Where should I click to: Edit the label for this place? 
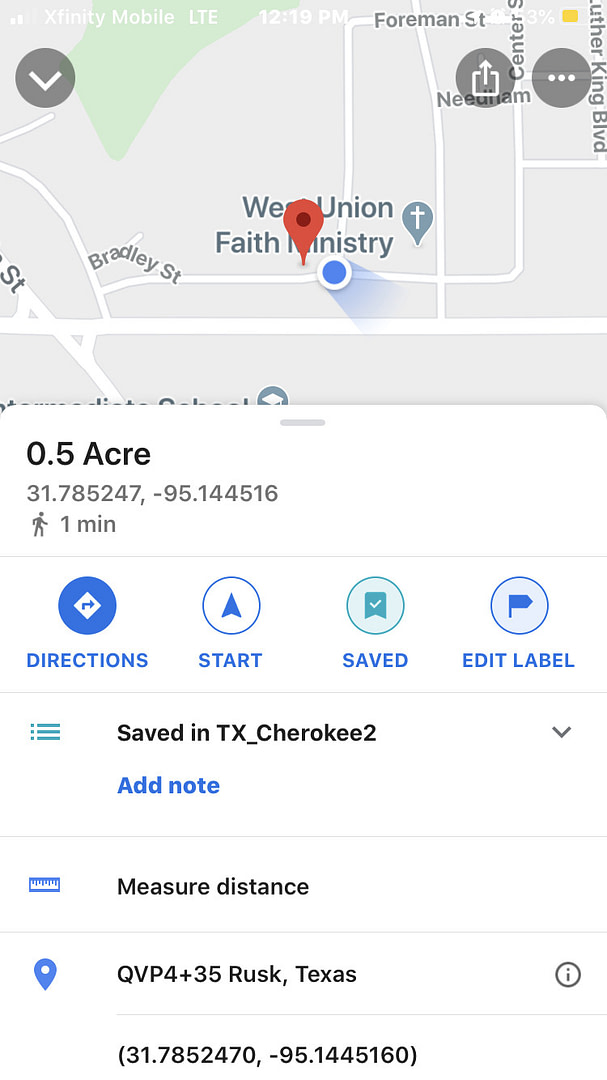pos(519,623)
